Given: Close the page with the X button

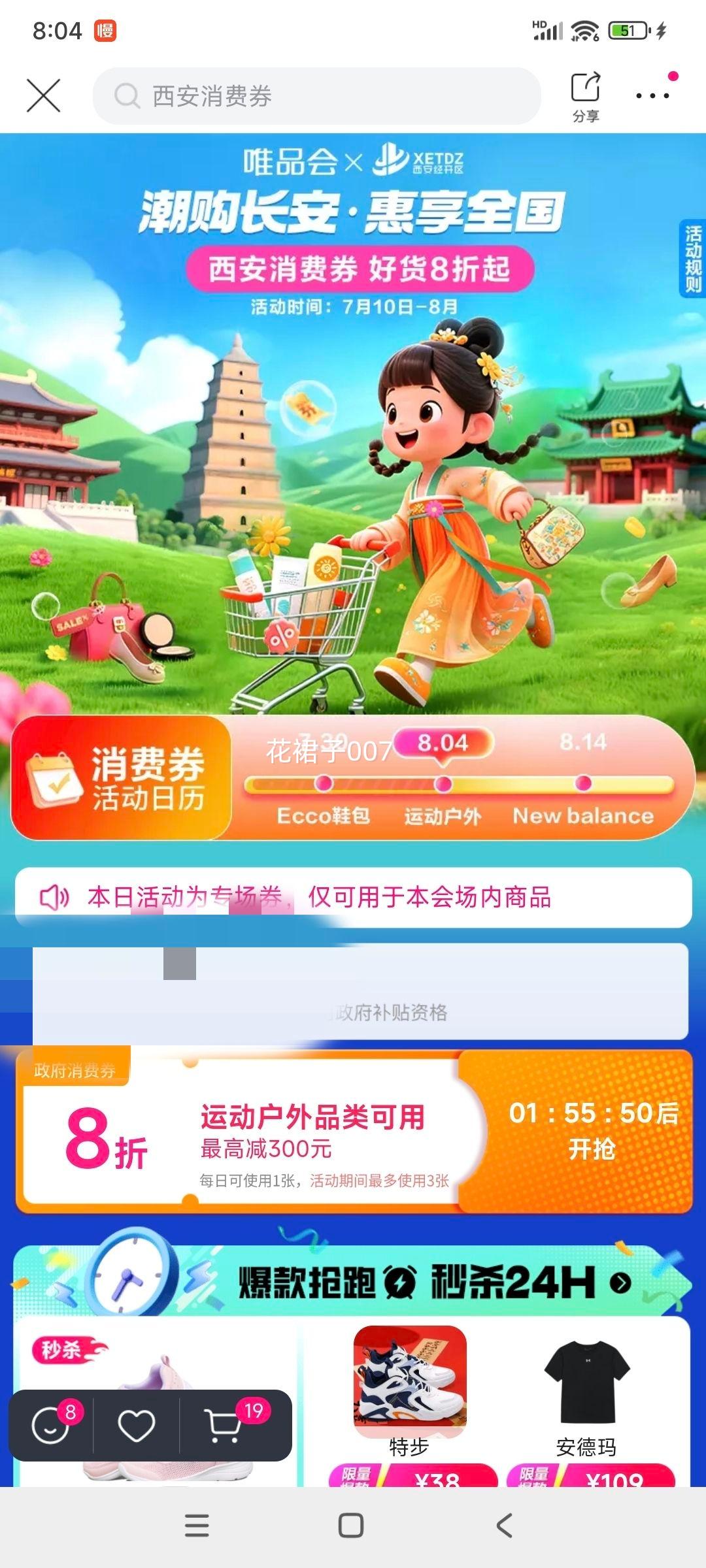Looking at the screenshot, I should click(43, 95).
